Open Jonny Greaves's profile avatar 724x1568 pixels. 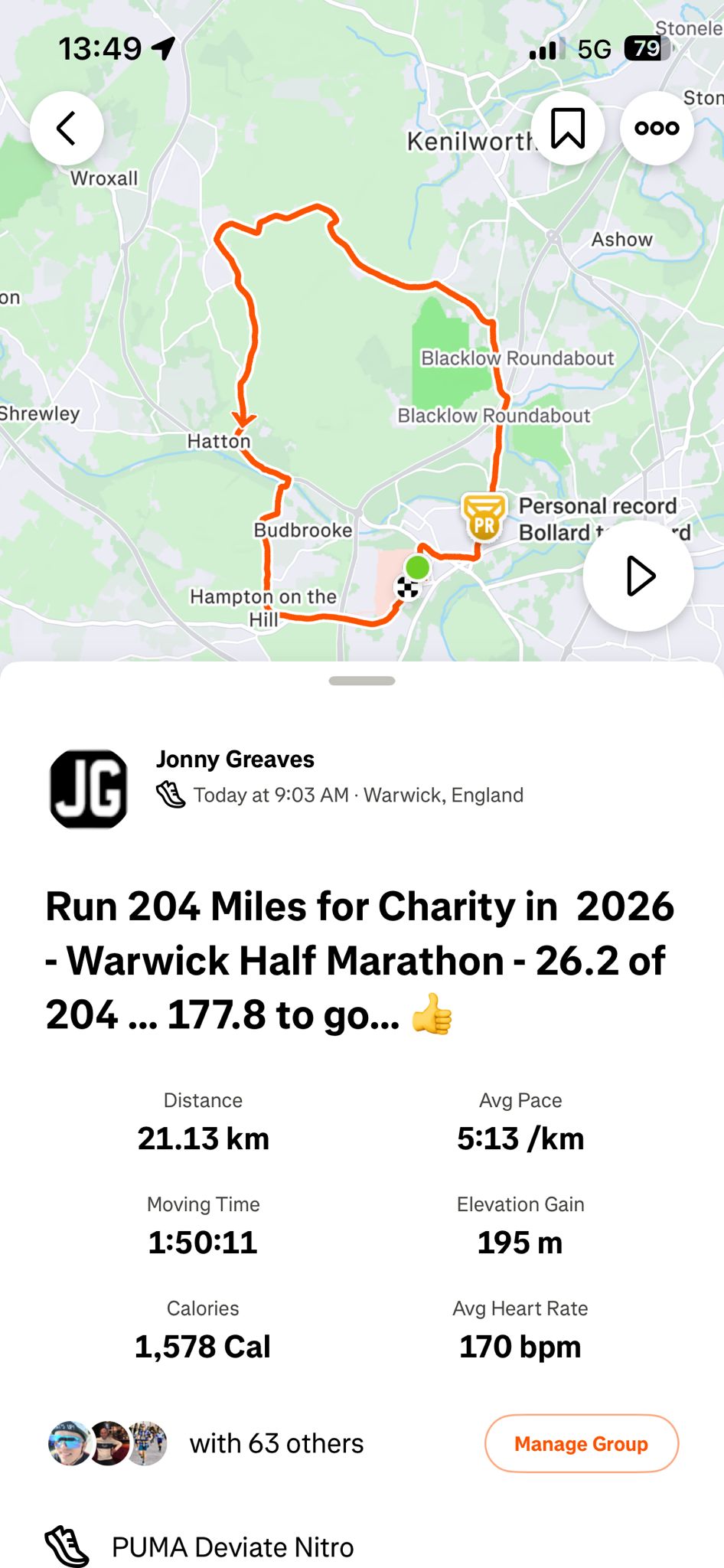(x=89, y=789)
